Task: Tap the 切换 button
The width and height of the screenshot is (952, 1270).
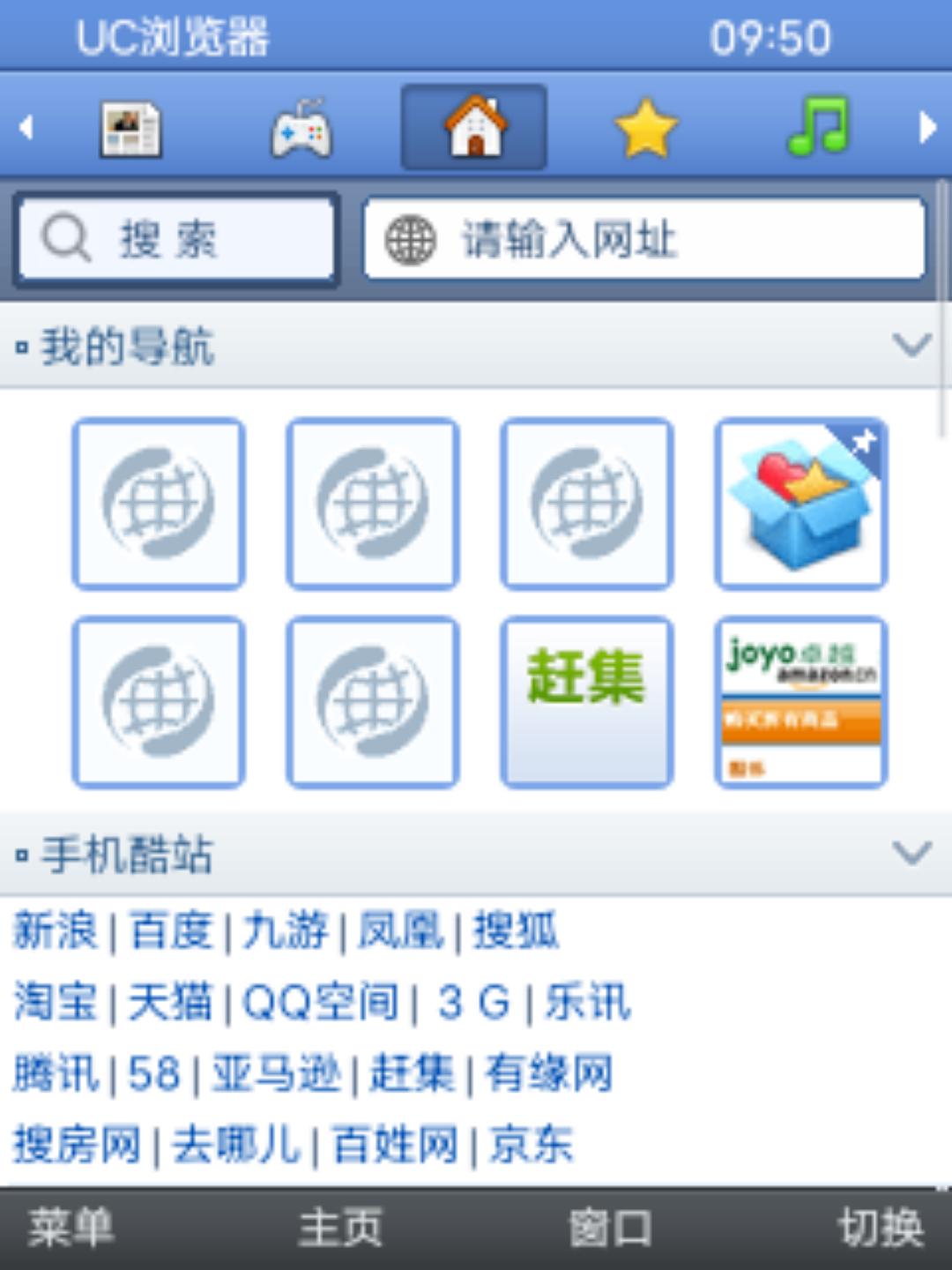Action: tap(880, 1228)
